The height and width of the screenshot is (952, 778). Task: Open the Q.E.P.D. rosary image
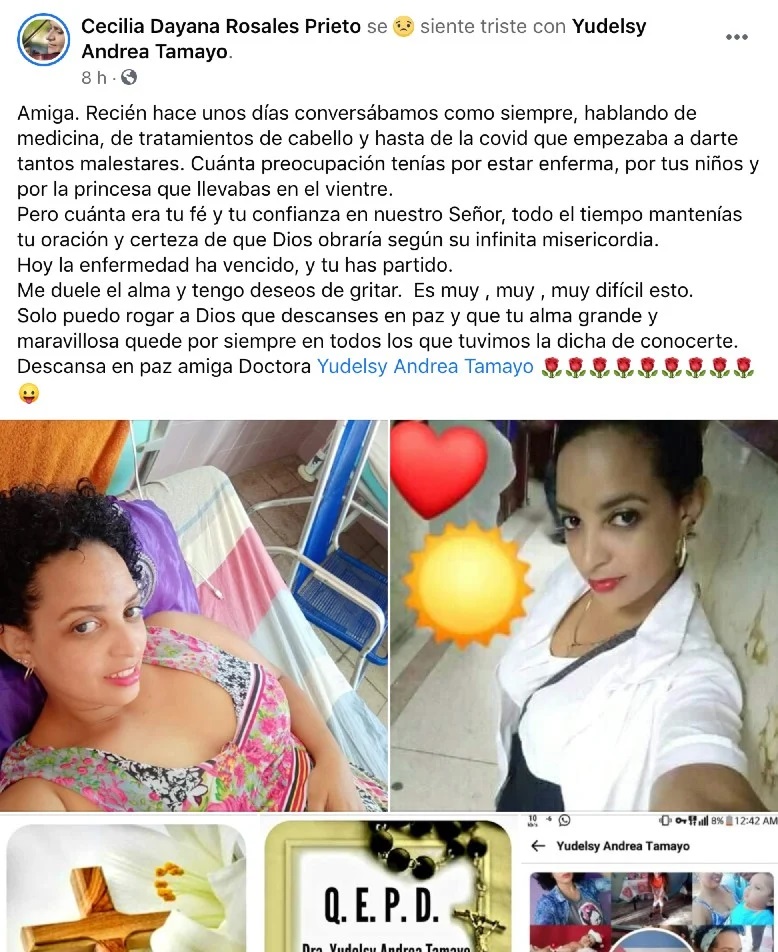point(388,886)
